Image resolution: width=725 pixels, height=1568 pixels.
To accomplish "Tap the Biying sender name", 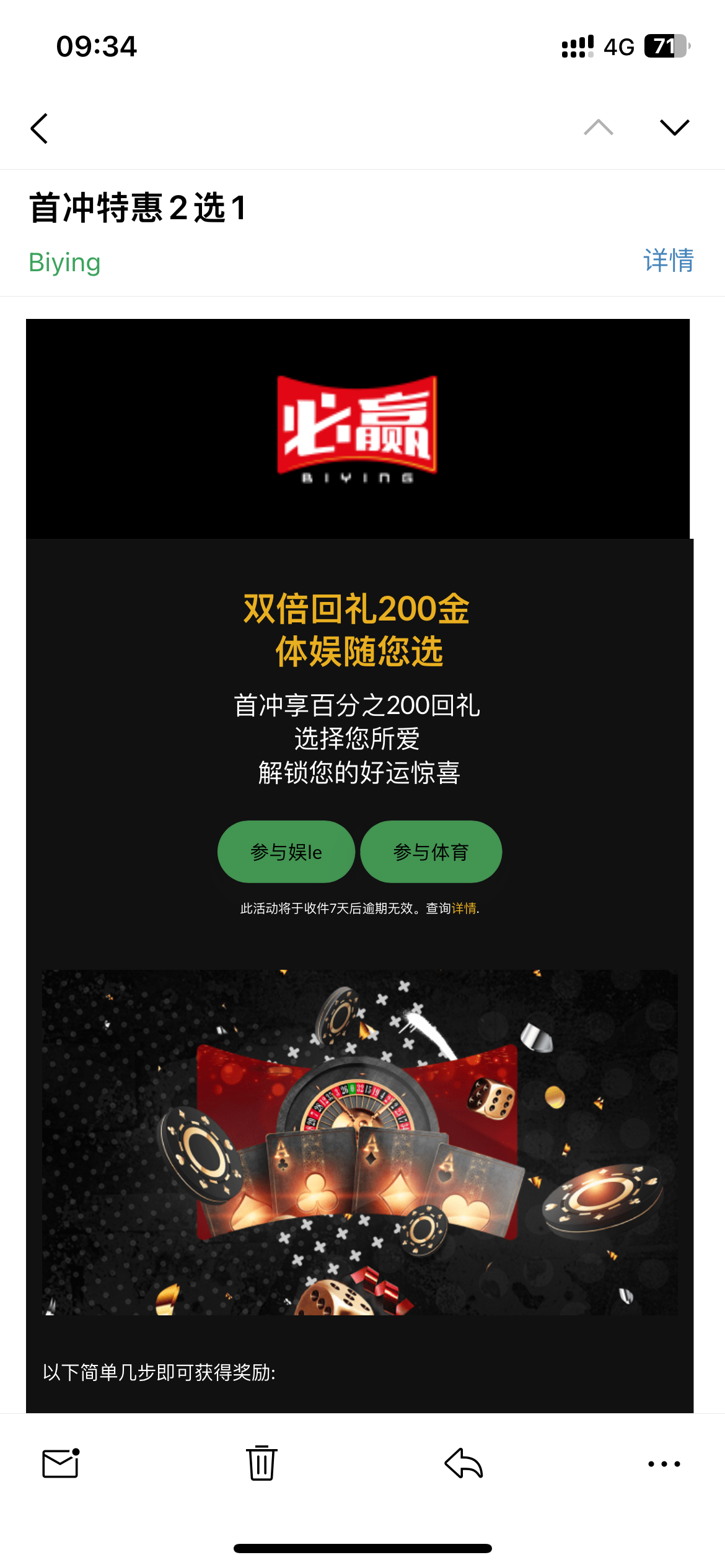I will [64, 263].
